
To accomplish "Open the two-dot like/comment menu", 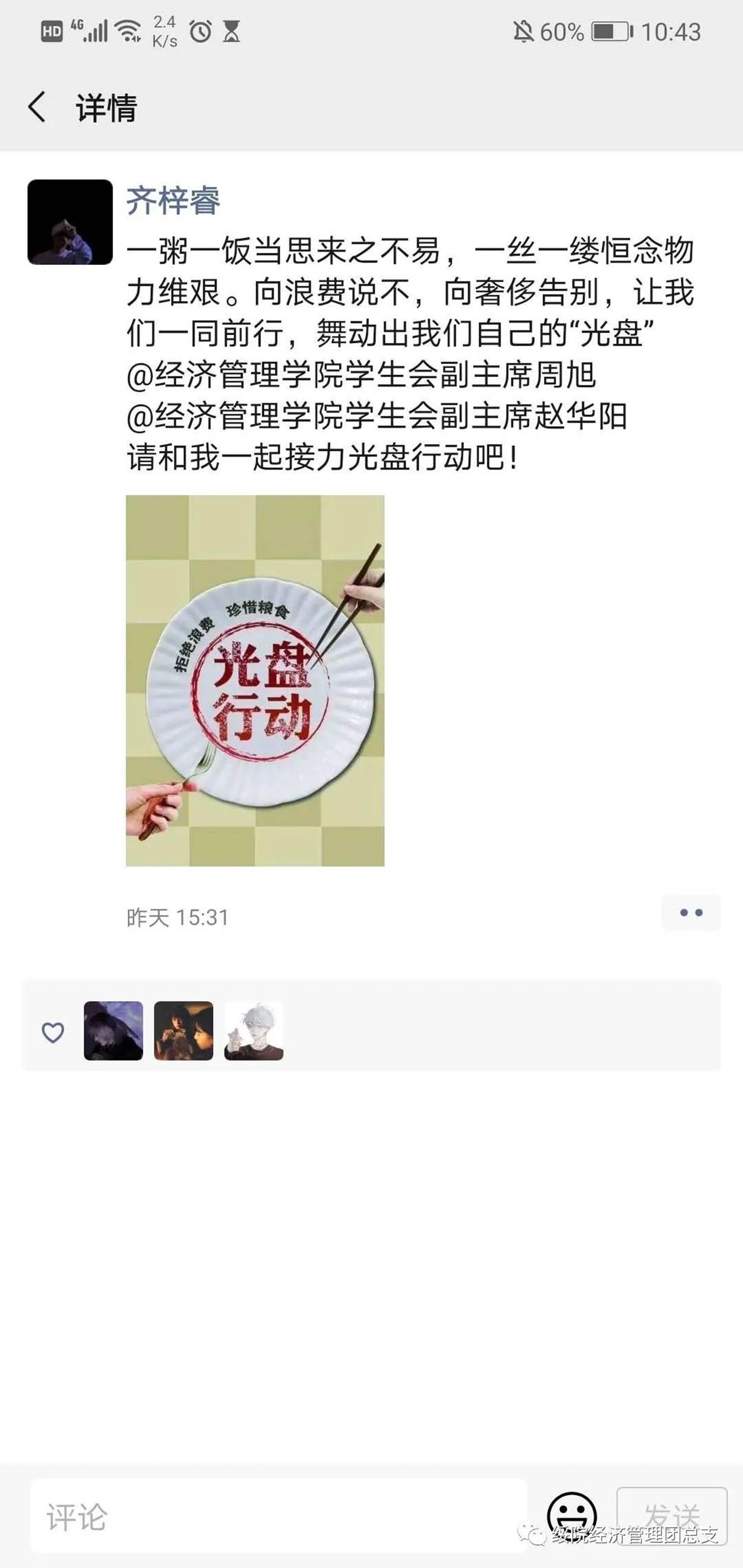I will (691, 912).
